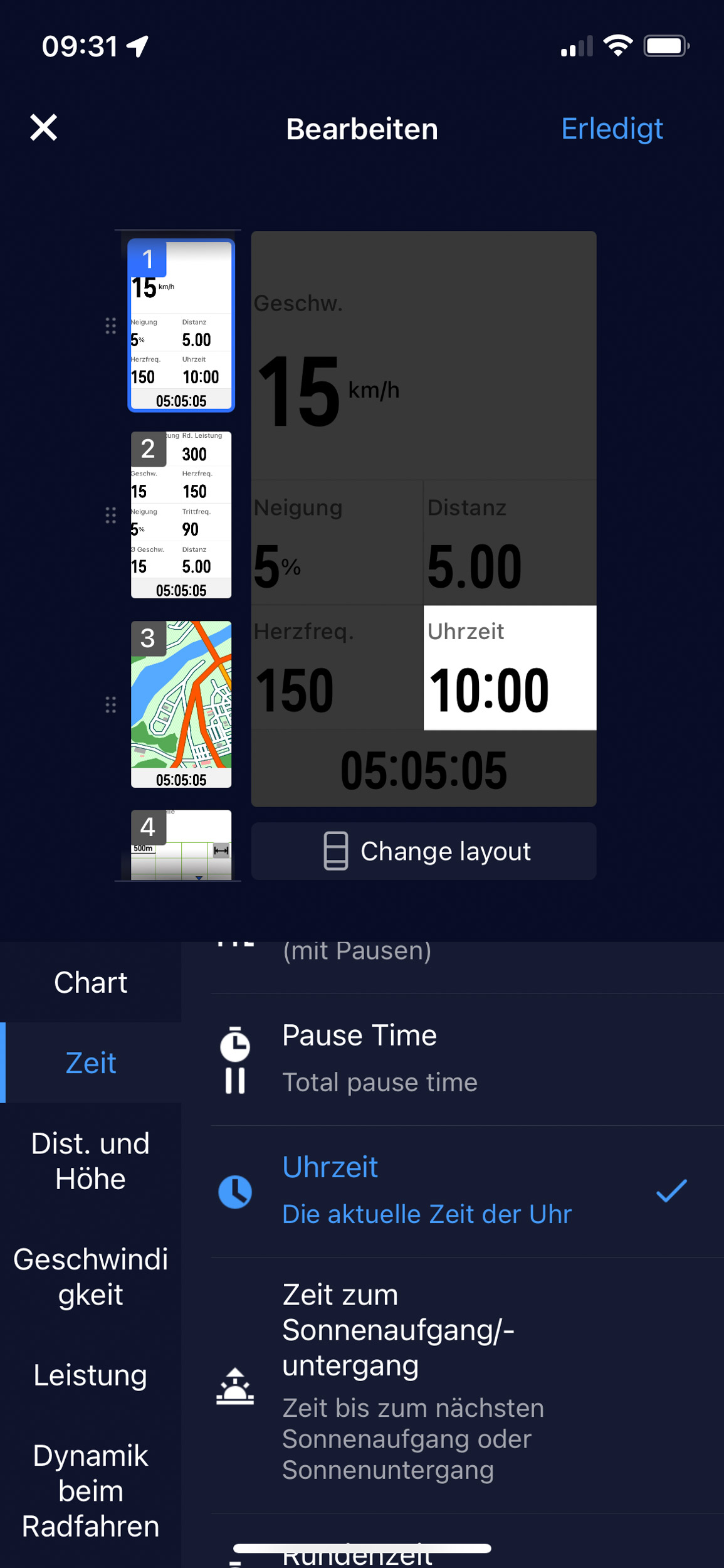Tap Erledigt to finish editing
The width and height of the screenshot is (724, 1568).
point(612,129)
